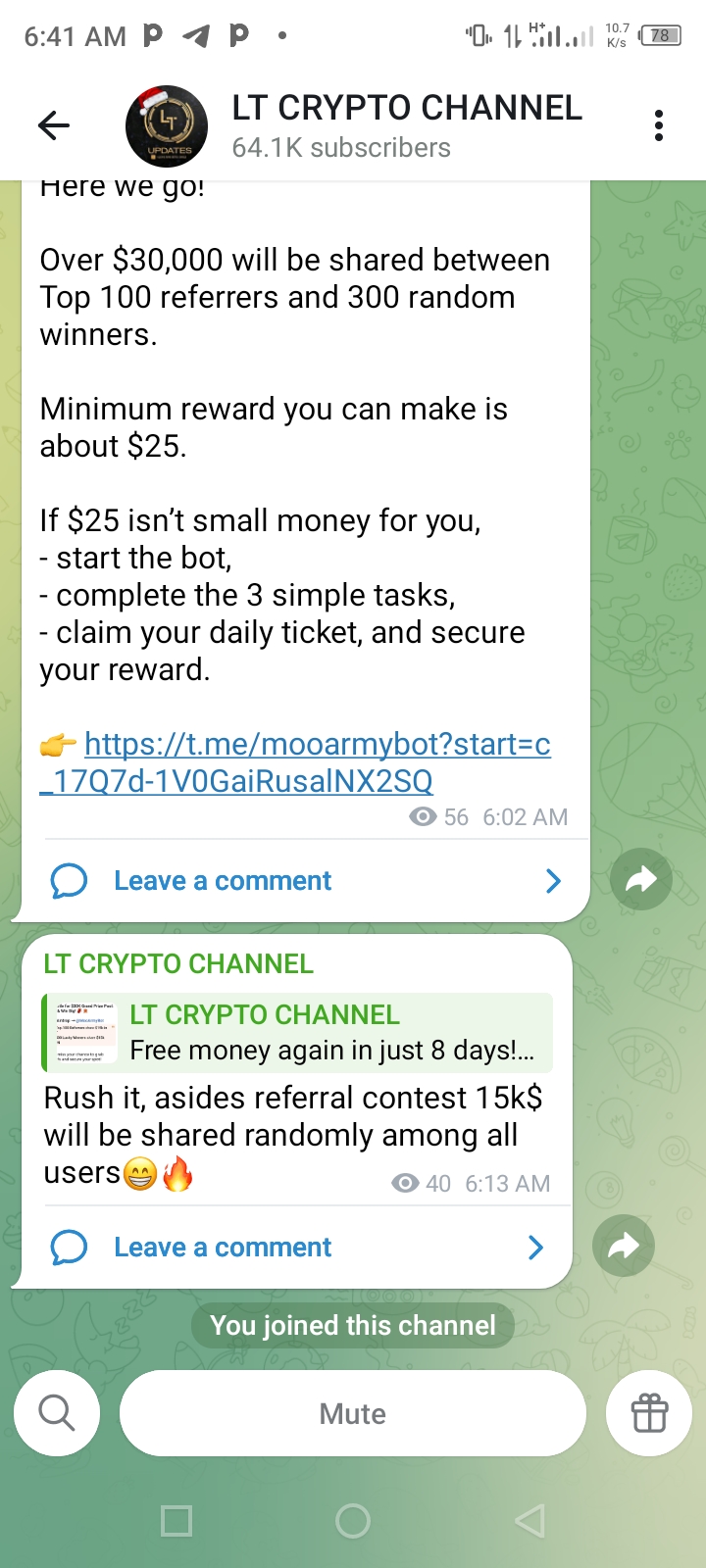Search within this channel
This screenshot has width=706, height=1568.
tap(57, 1413)
